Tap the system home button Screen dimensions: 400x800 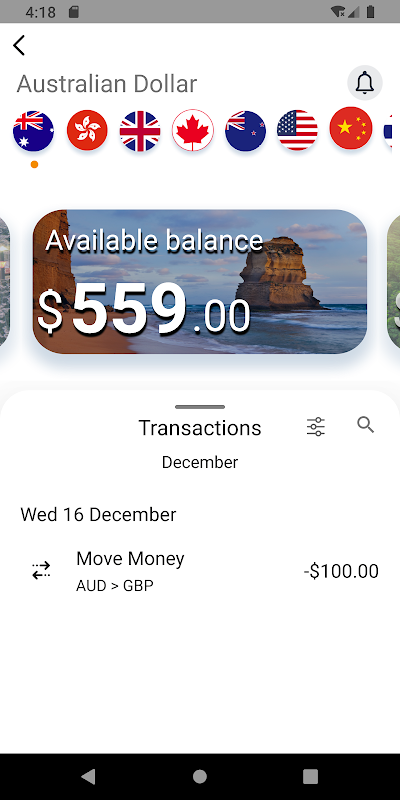[x=200, y=777]
